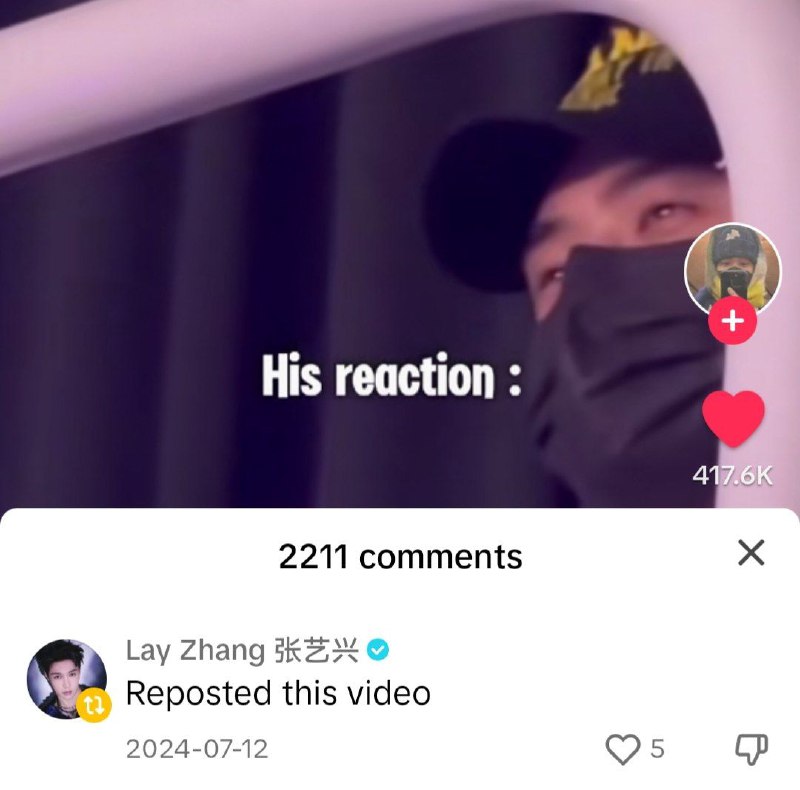Close the comments panel
This screenshot has height=790, width=800.
coord(750,552)
